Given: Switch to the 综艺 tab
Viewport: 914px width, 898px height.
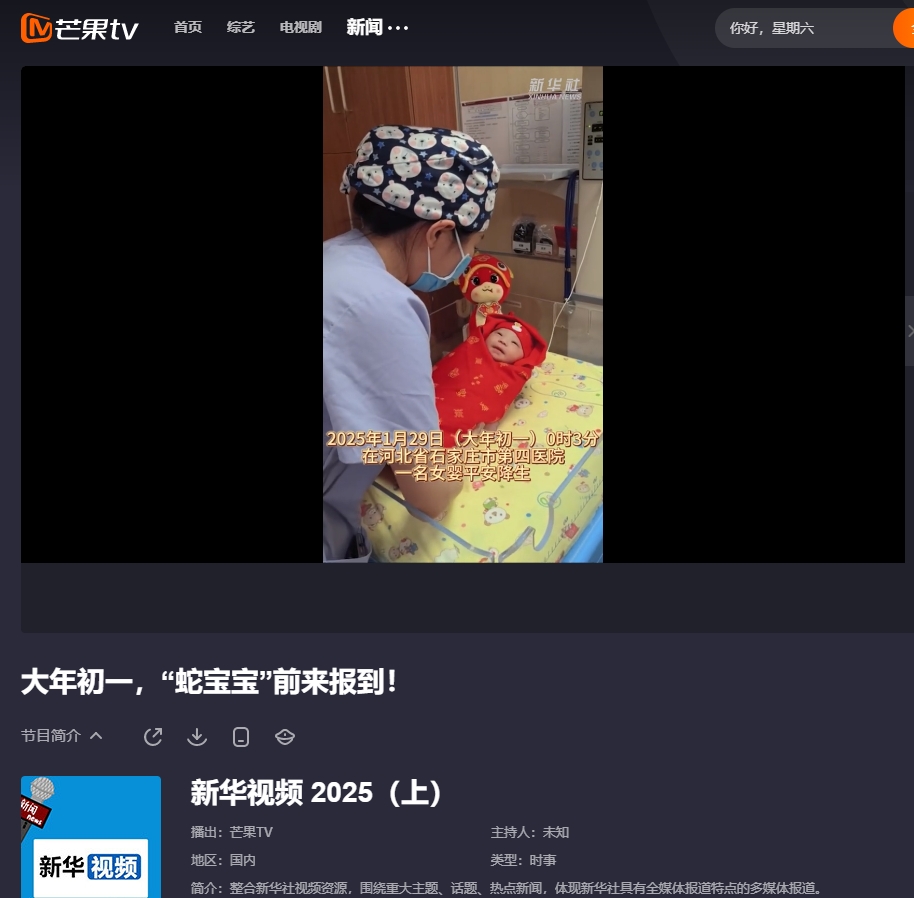Looking at the screenshot, I should (241, 28).
